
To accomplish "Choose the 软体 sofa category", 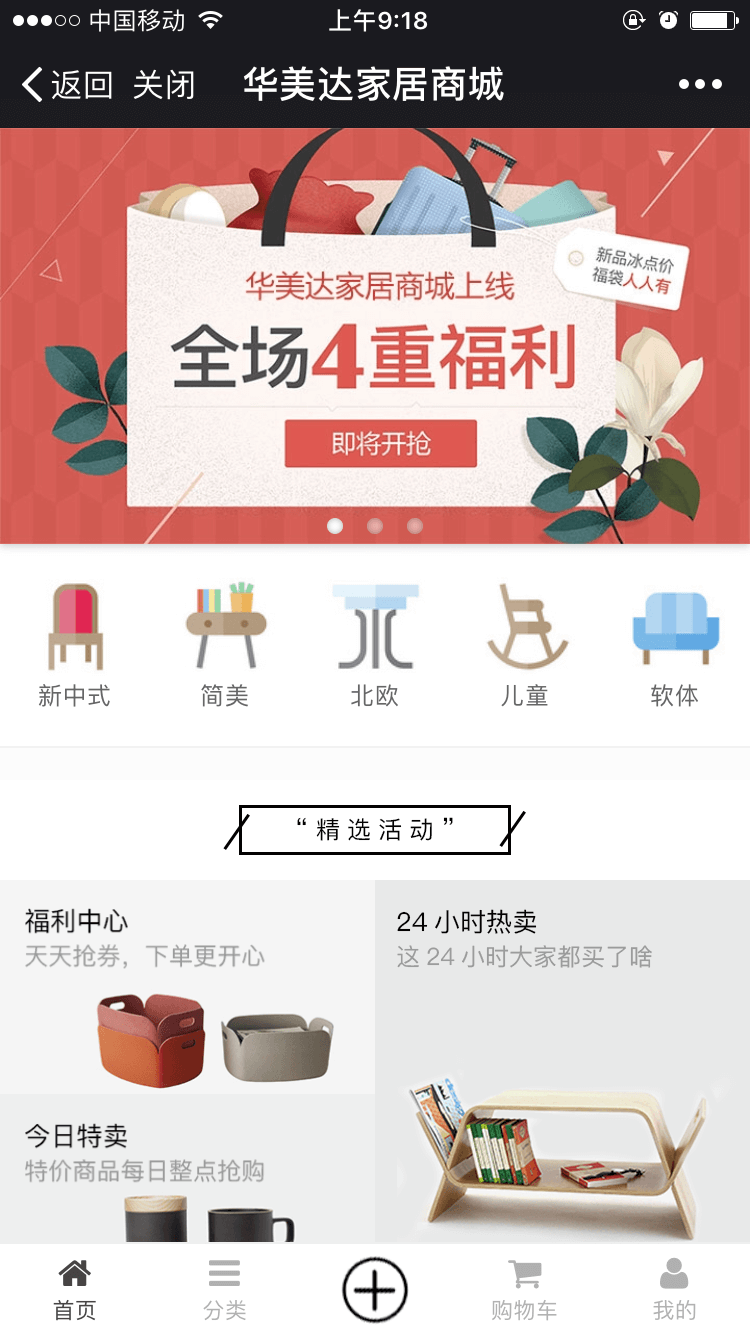I will [x=675, y=646].
